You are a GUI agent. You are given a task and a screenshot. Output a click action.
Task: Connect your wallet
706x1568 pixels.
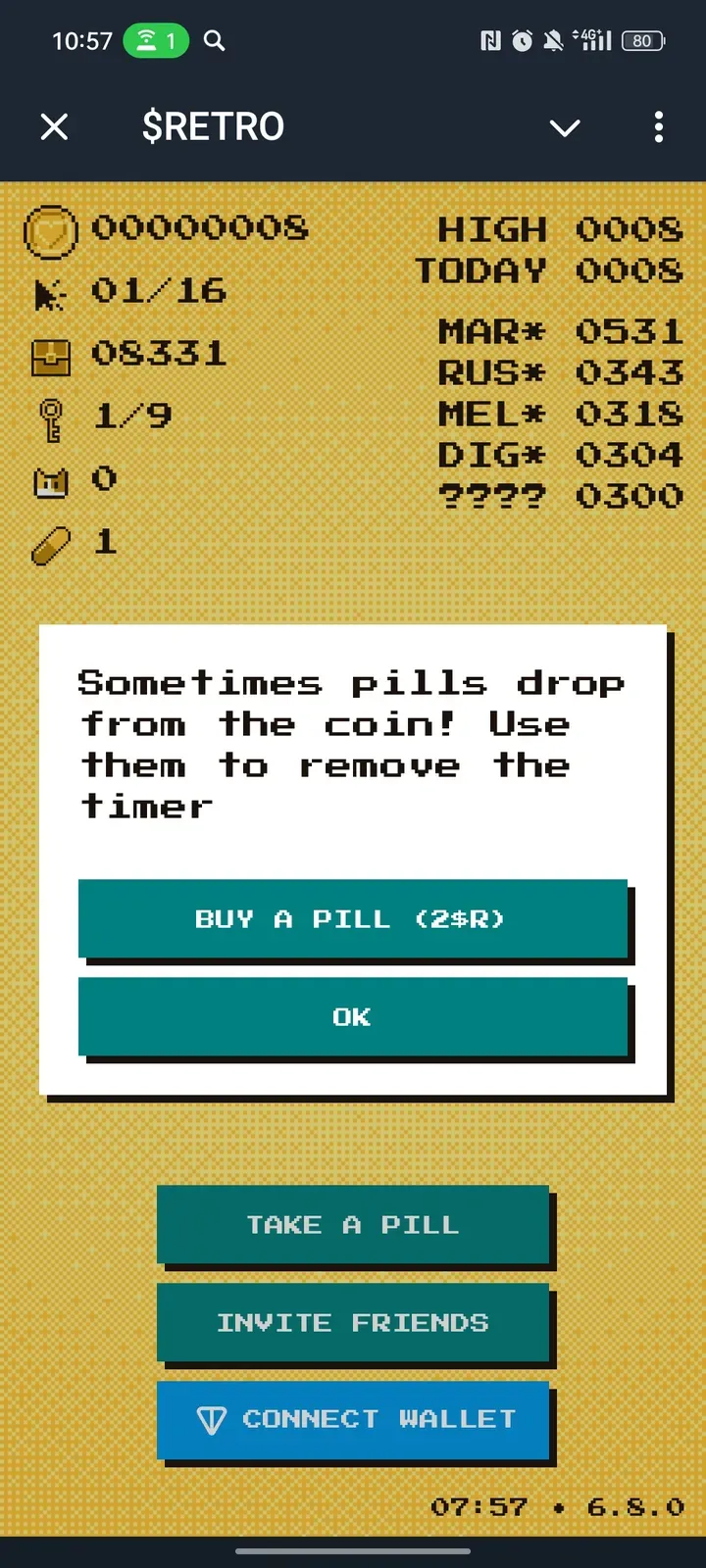pos(352,1419)
